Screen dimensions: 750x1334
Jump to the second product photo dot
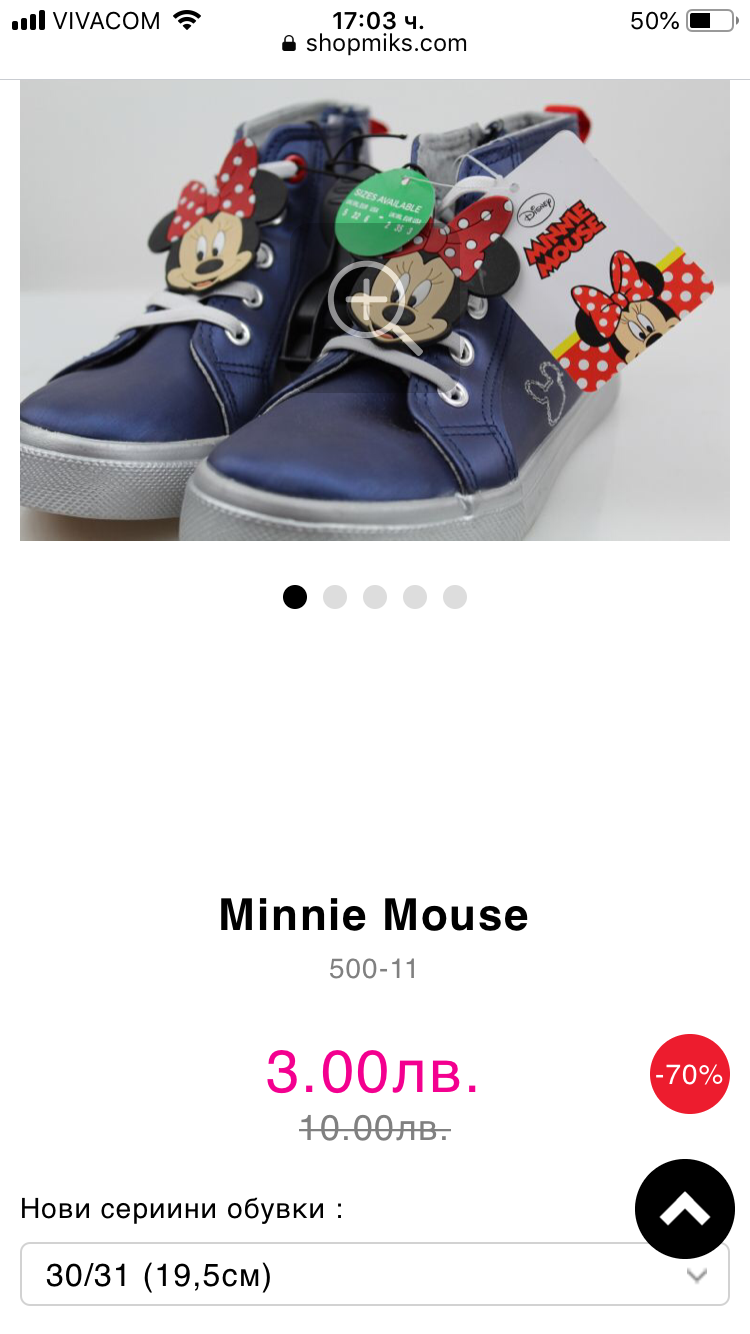pos(335,597)
